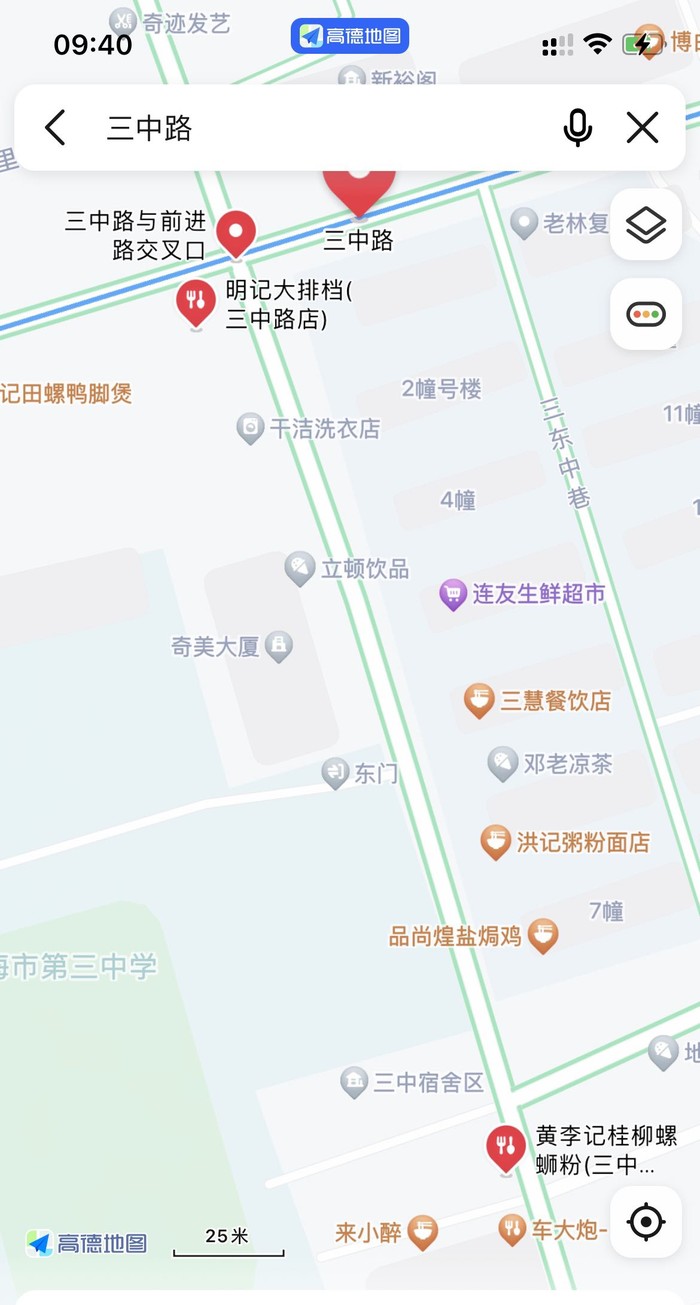Image resolution: width=700 pixels, height=1305 pixels.
Task: Open 明记大排档(三中路店) restaurant marker
Action: click(196, 302)
